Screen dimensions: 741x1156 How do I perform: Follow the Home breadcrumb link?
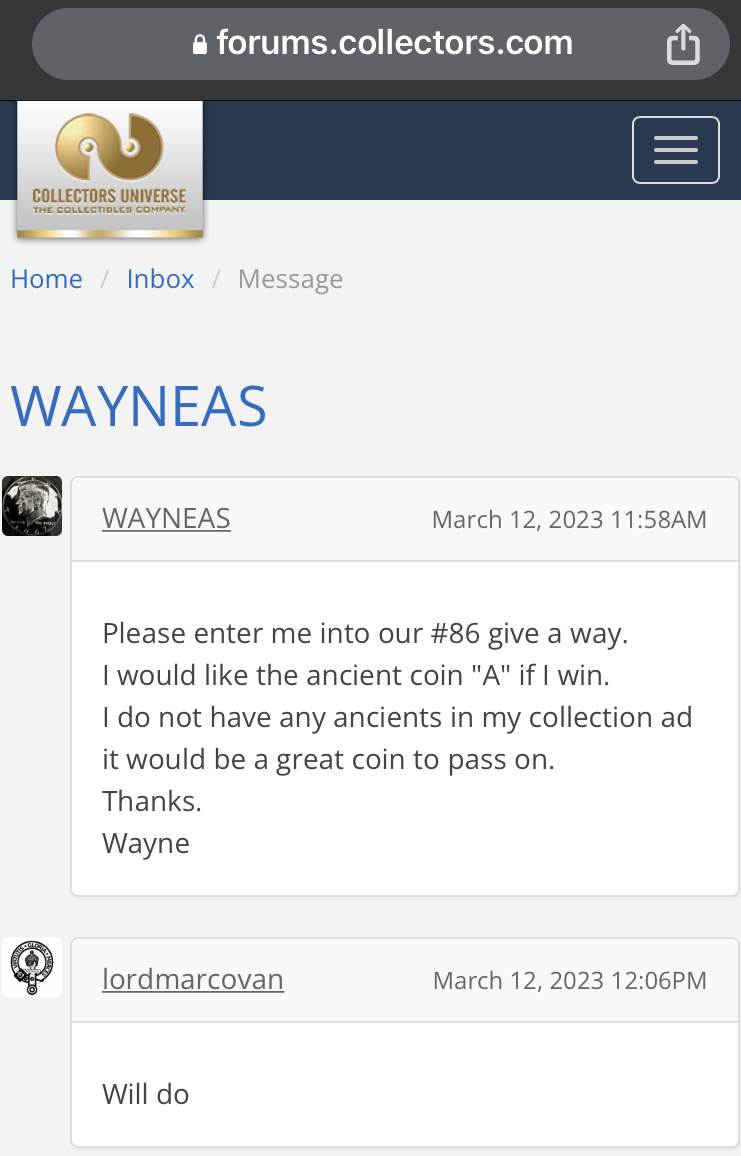(x=46, y=279)
